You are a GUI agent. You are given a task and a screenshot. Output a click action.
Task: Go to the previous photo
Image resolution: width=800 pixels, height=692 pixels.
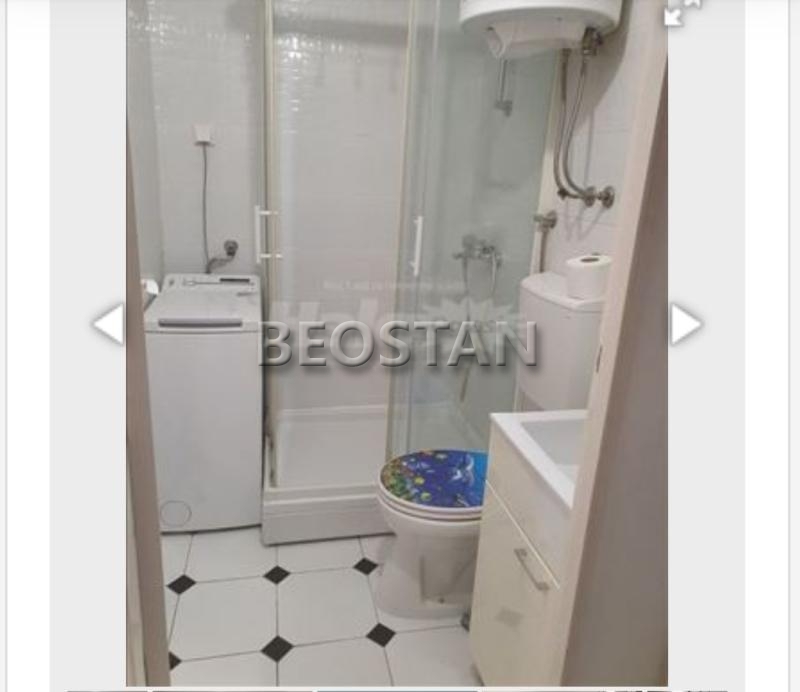click(x=108, y=324)
